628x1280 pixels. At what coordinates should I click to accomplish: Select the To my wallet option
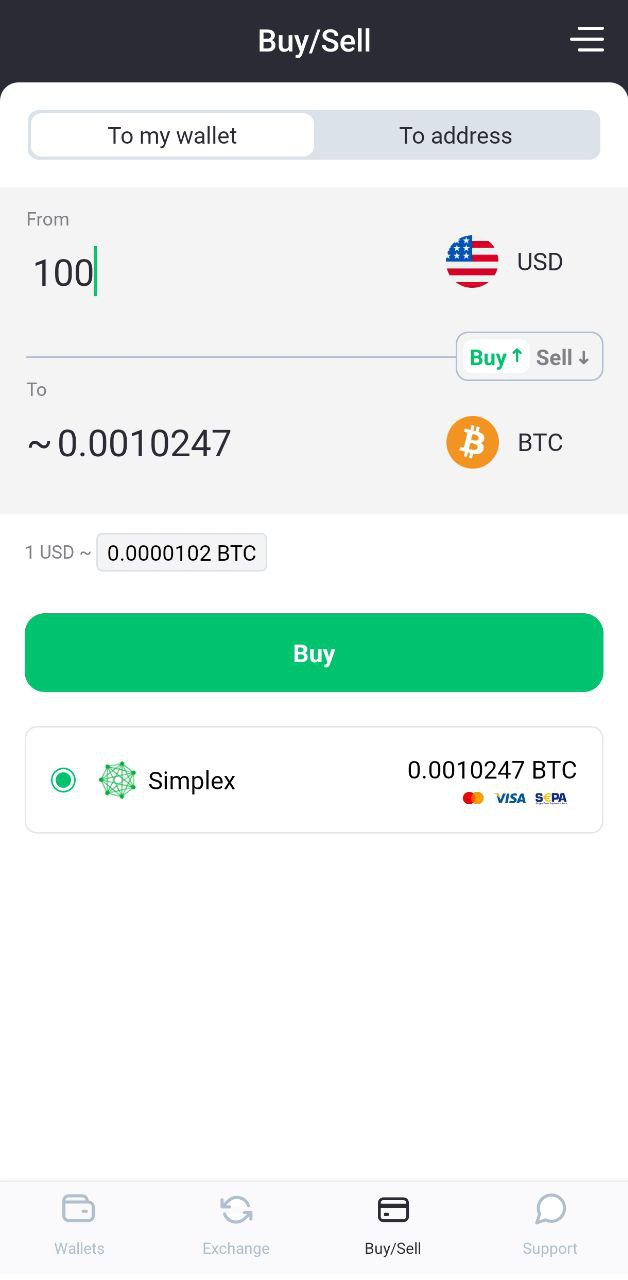coord(172,136)
